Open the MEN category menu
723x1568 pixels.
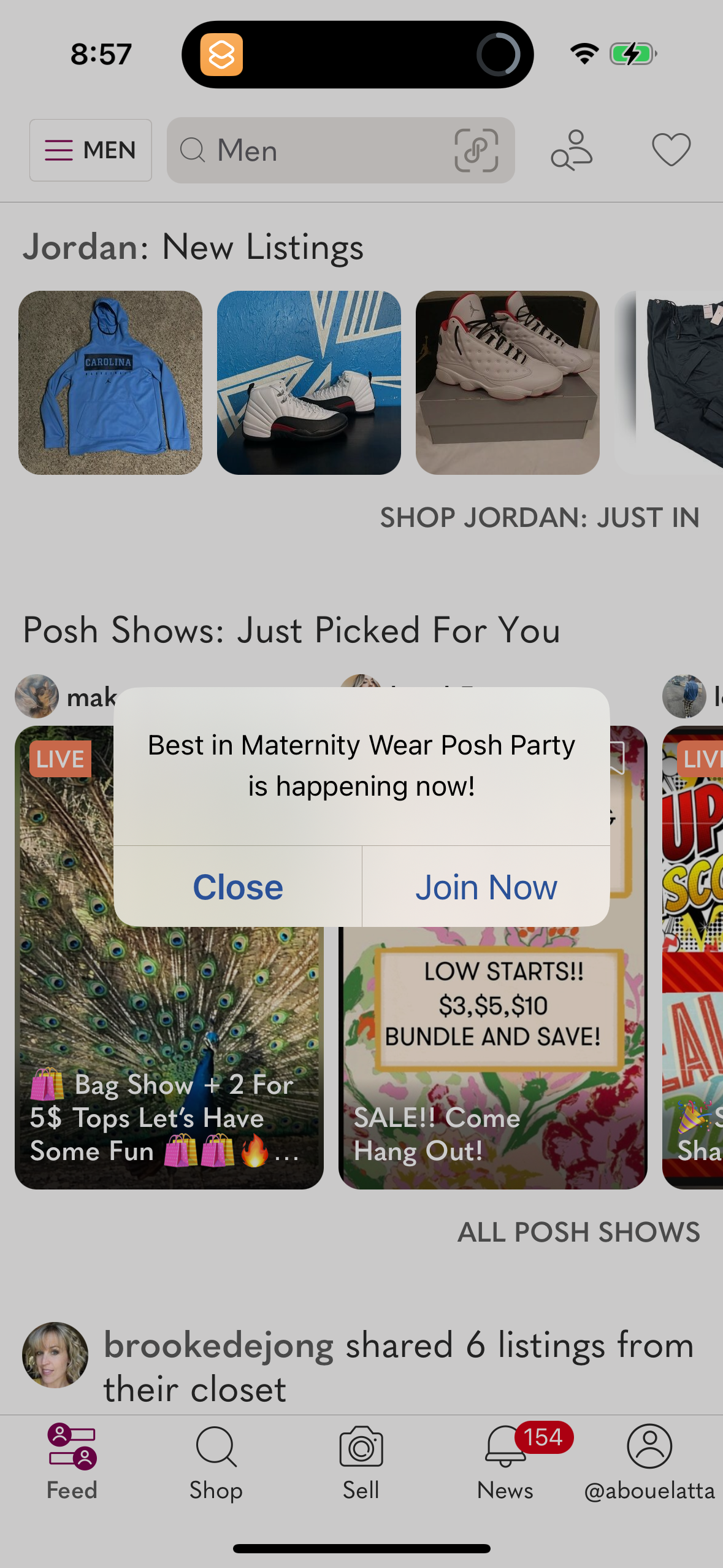[90, 150]
